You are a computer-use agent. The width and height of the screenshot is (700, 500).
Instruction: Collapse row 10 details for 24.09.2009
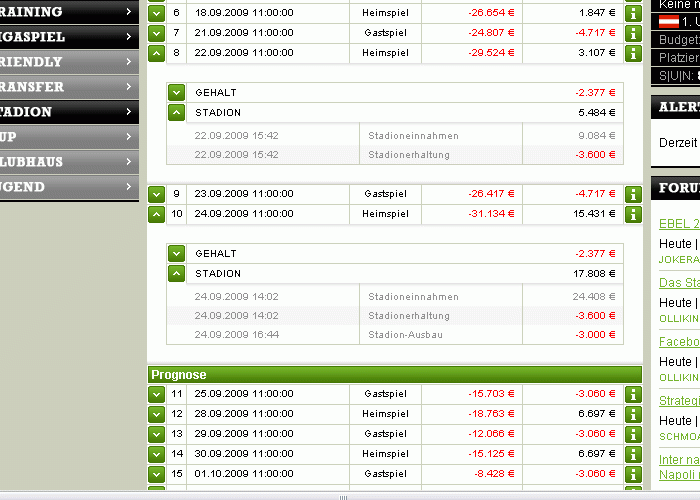tap(157, 214)
